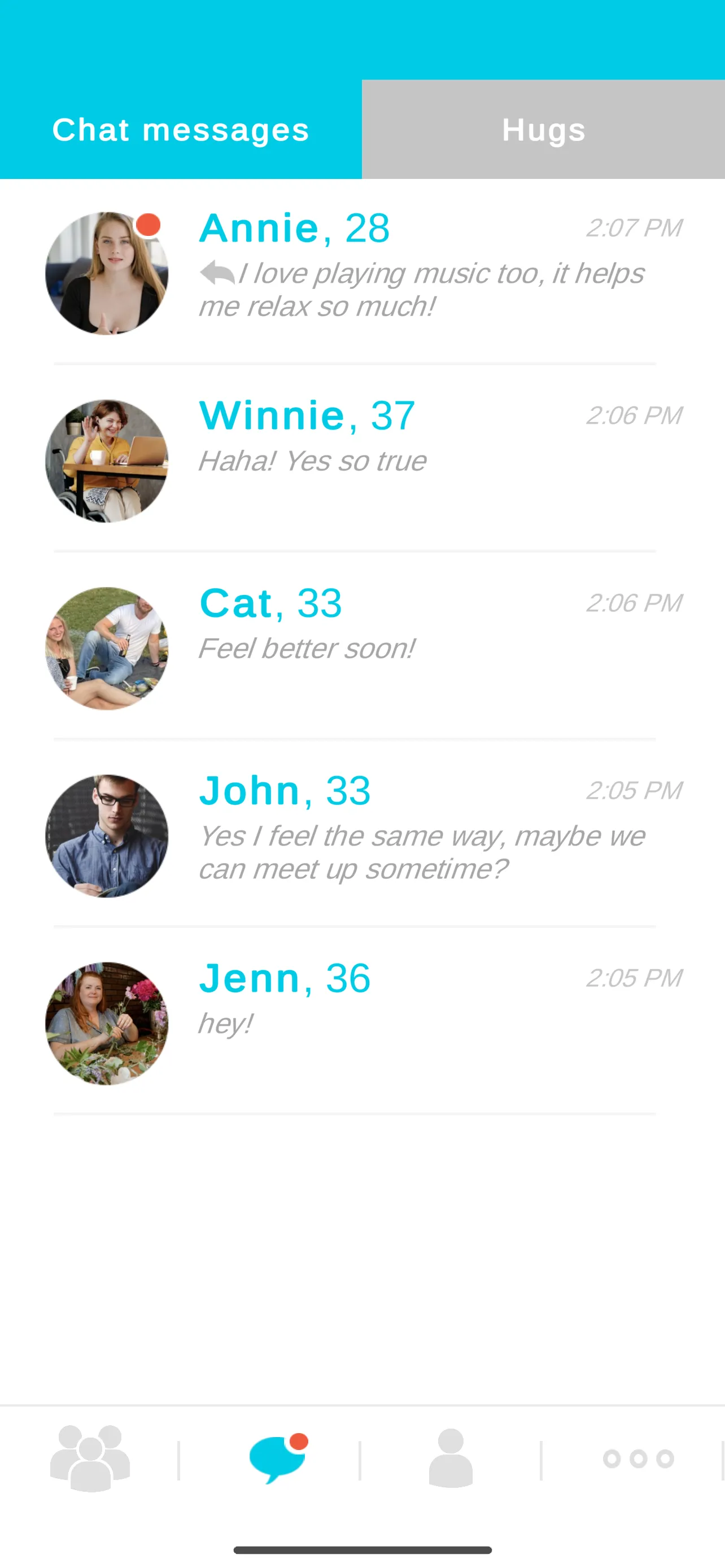This screenshot has width=725, height=1568.
Task: Switch to the Hugs tab
Action: 543,130
